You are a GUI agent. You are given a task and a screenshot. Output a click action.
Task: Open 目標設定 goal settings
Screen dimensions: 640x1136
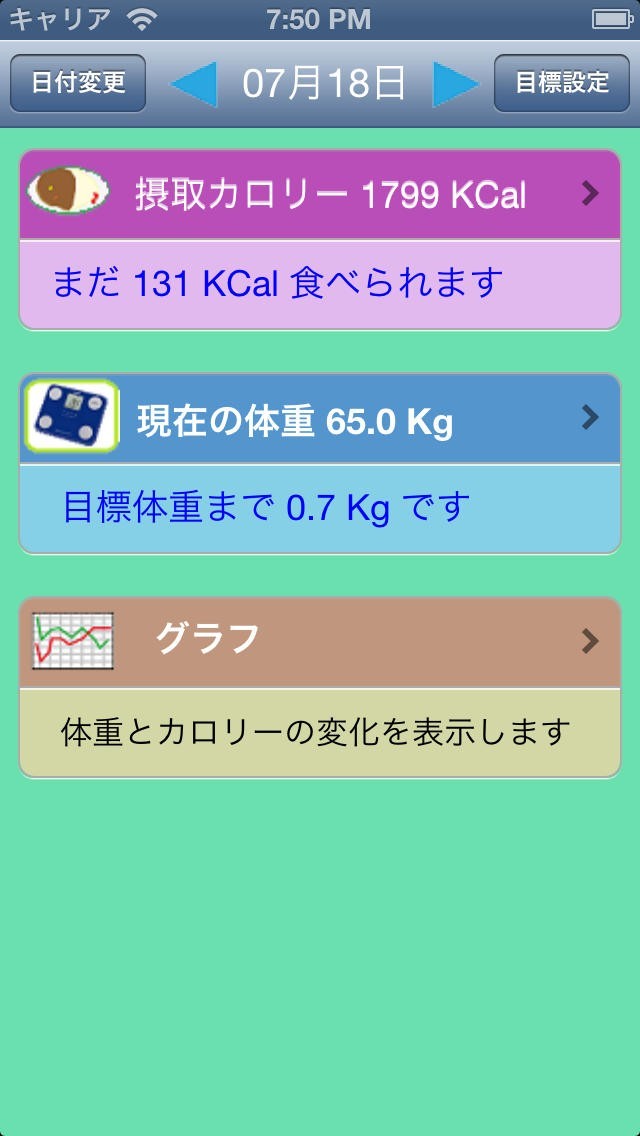coord(562,83)
